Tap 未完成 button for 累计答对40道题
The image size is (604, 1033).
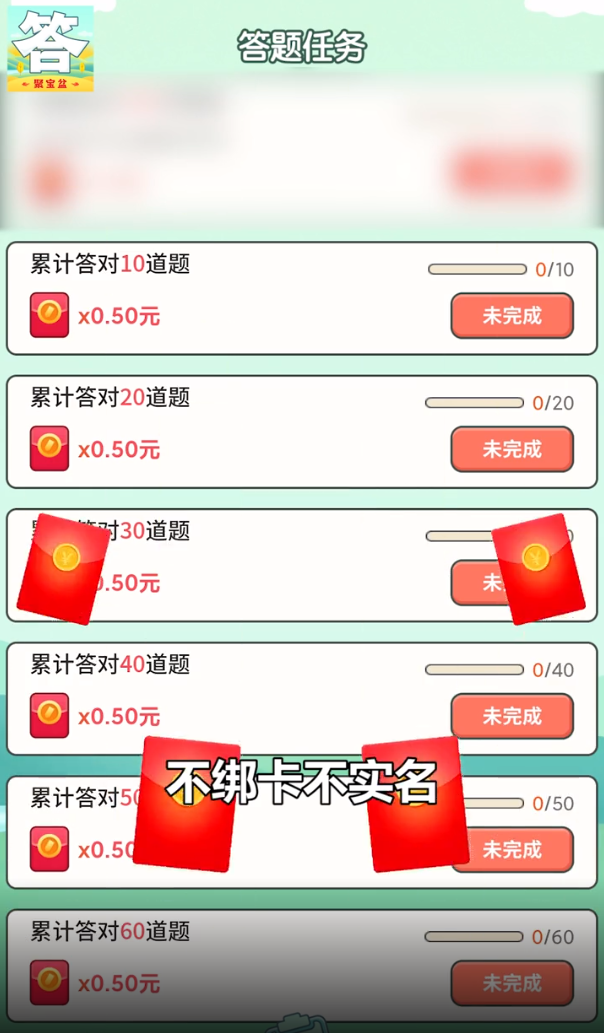(x=512, y=716)
